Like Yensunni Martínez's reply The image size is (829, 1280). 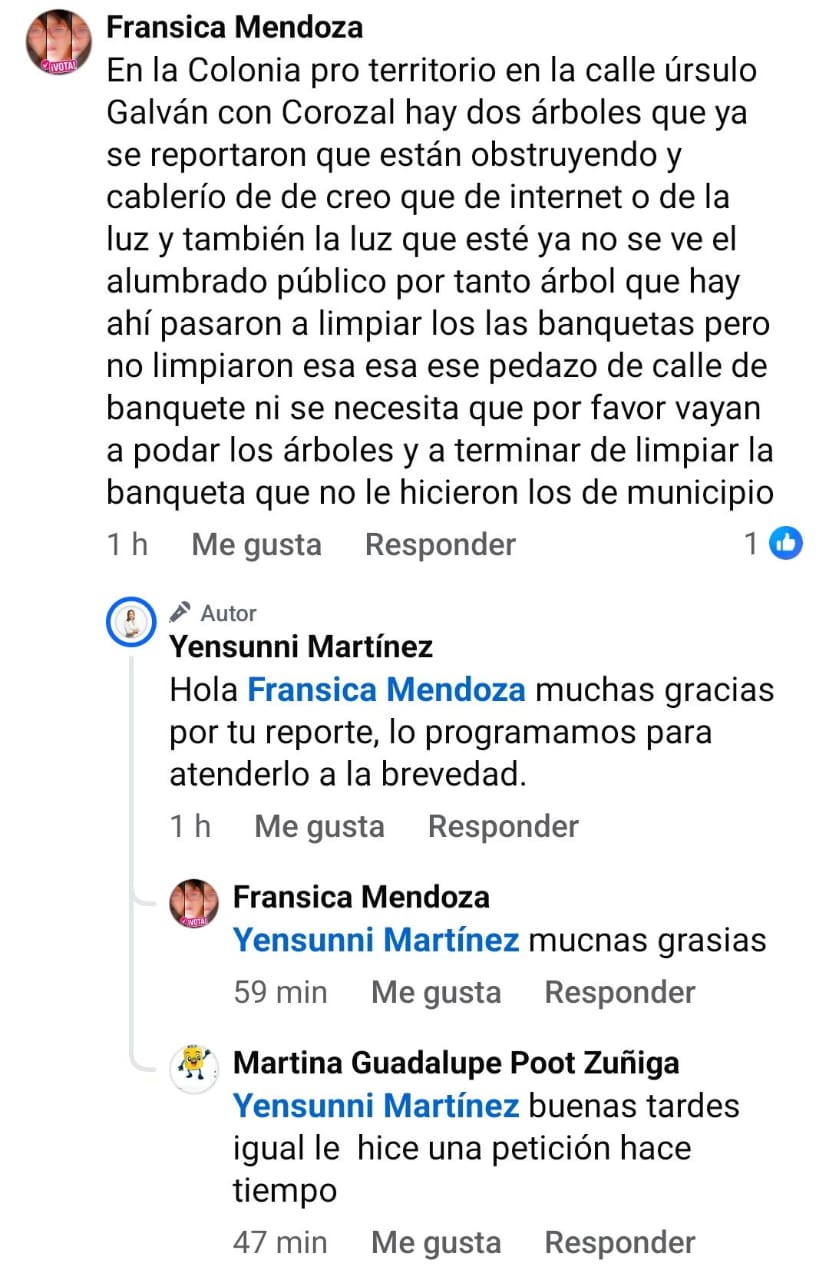coord(319,827)
